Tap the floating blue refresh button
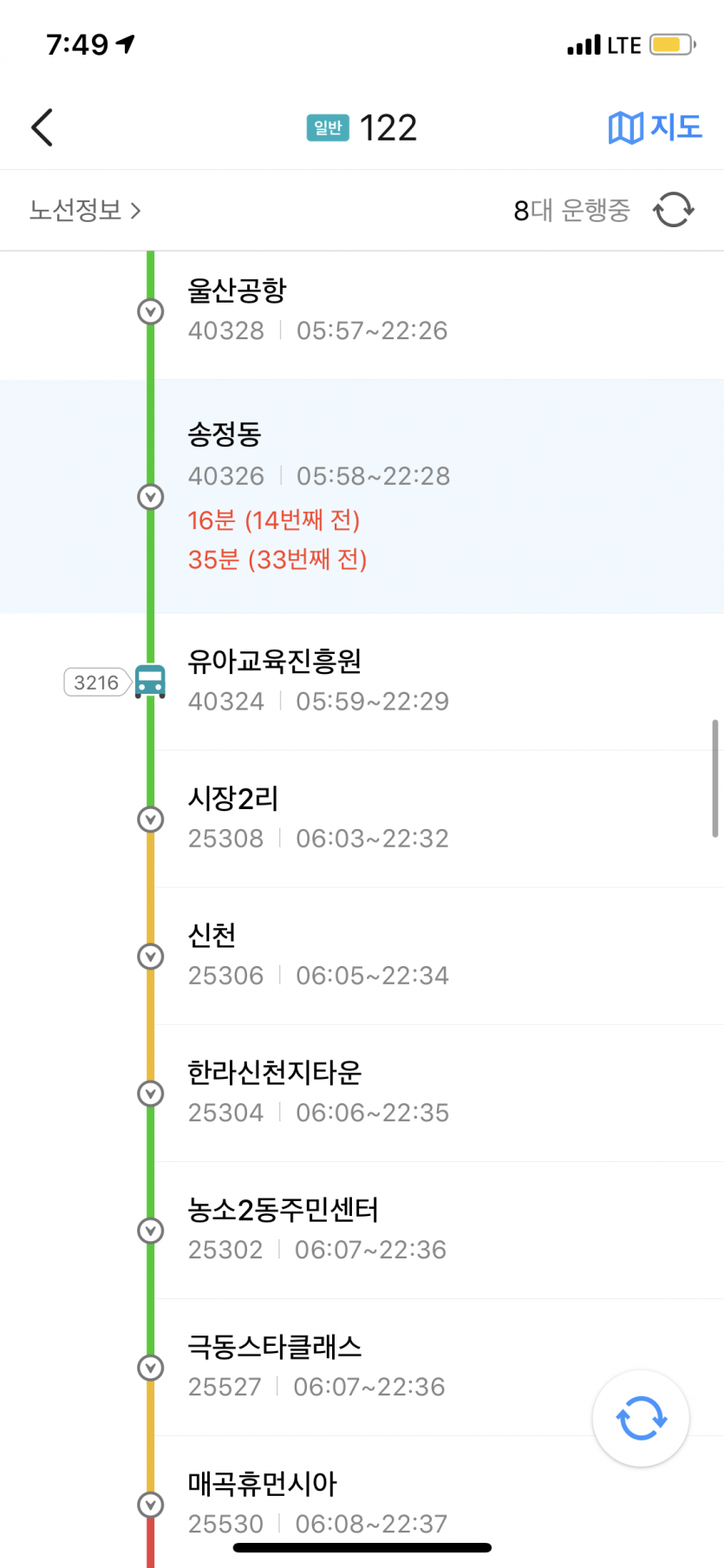 pos(641,1418)
